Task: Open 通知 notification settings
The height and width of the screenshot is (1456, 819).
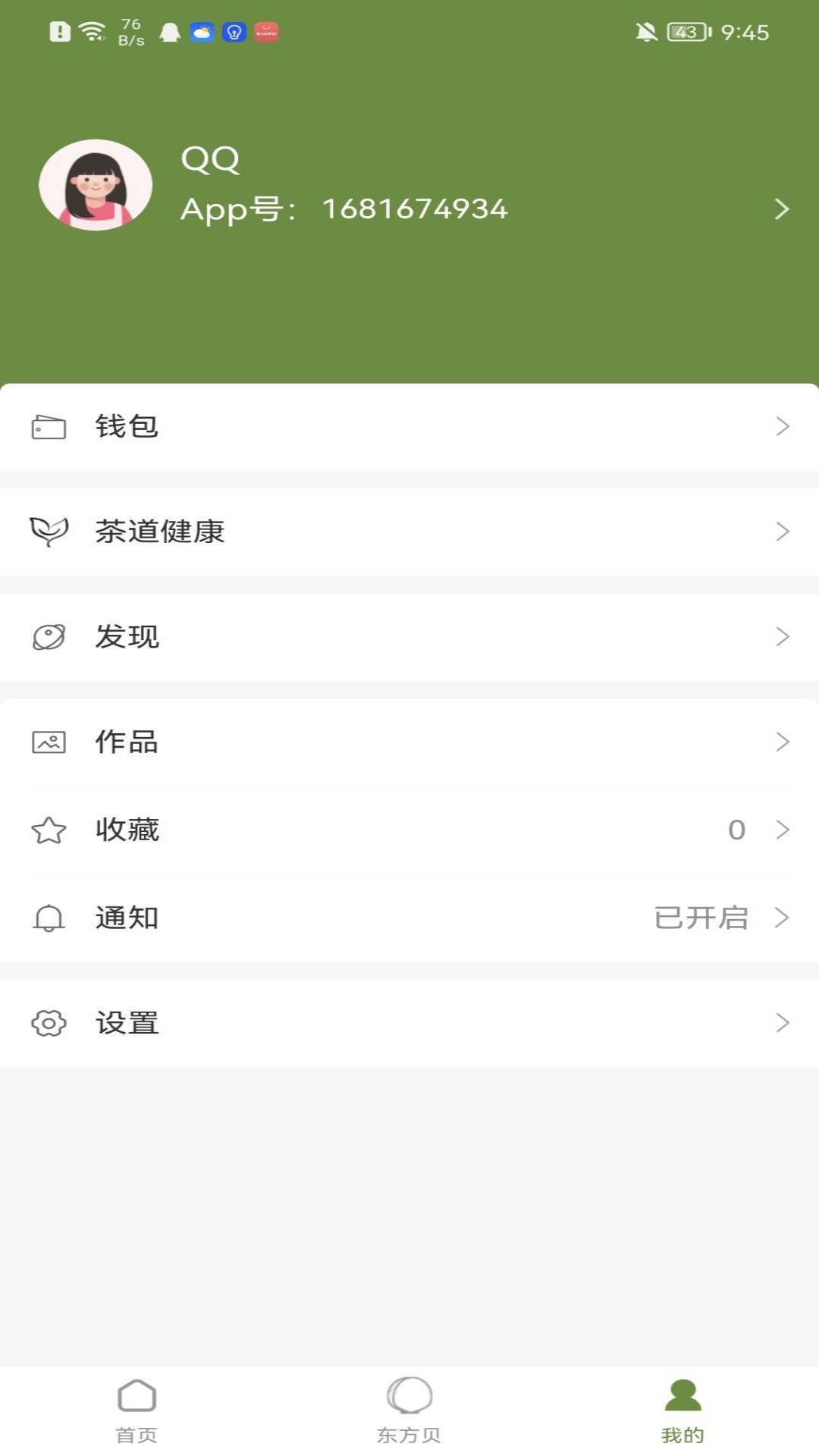Action: coord(409,918)
